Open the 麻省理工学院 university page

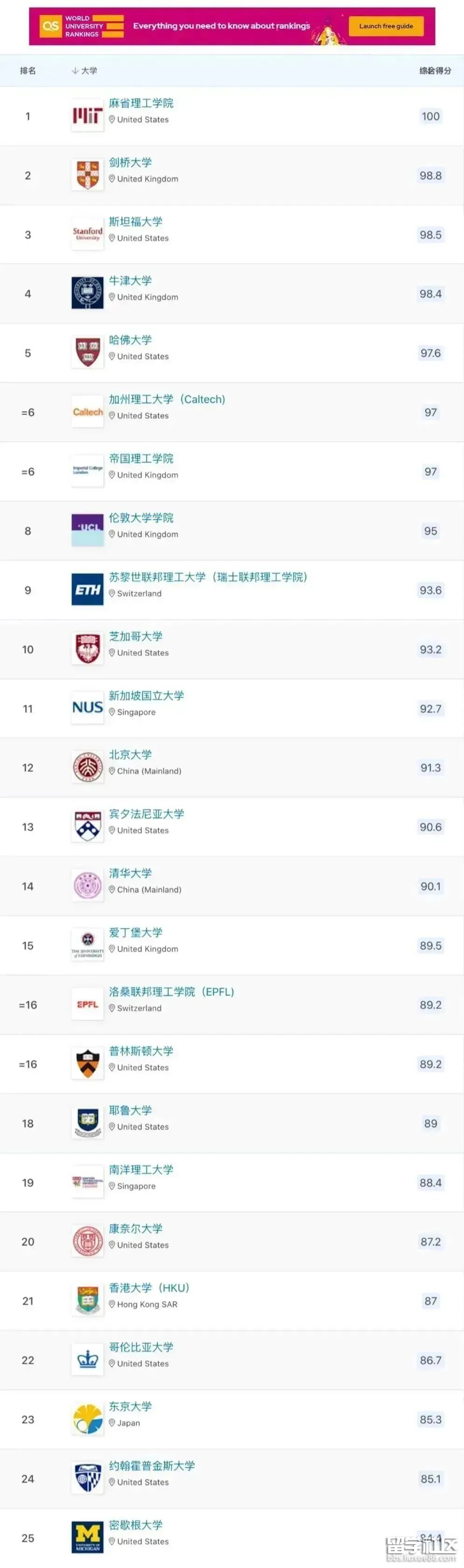pyautogui.click(x=141, y=103)
